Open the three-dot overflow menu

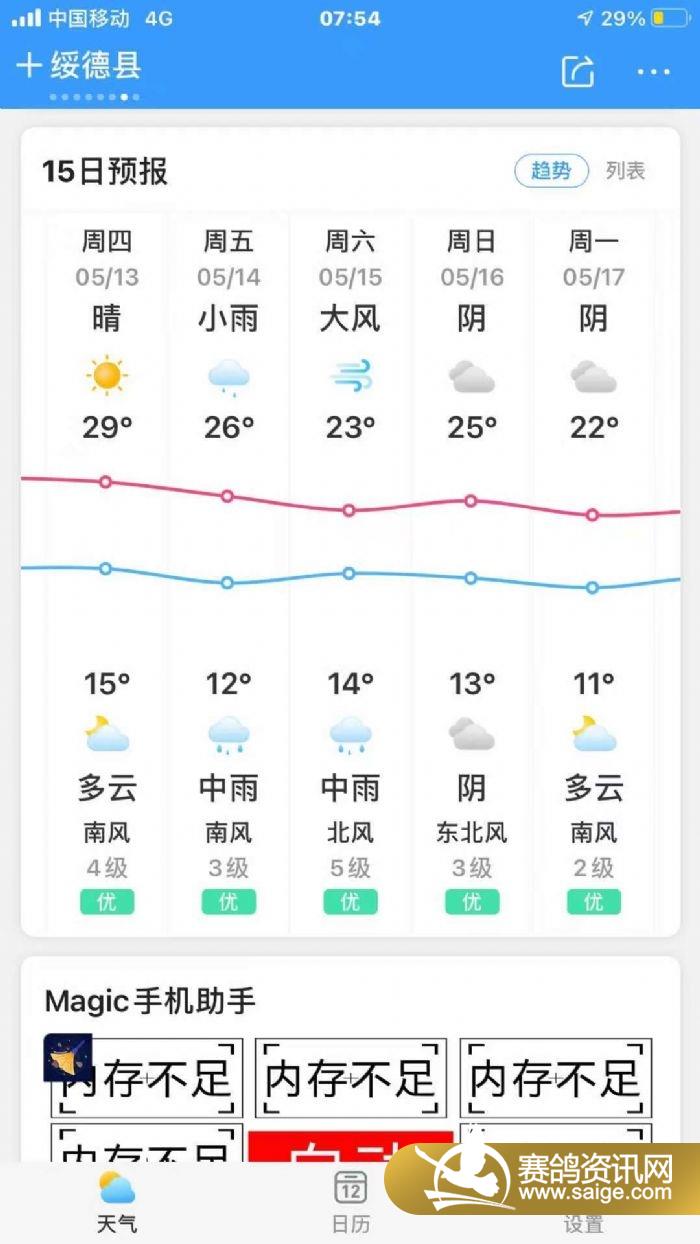point(654,72)
